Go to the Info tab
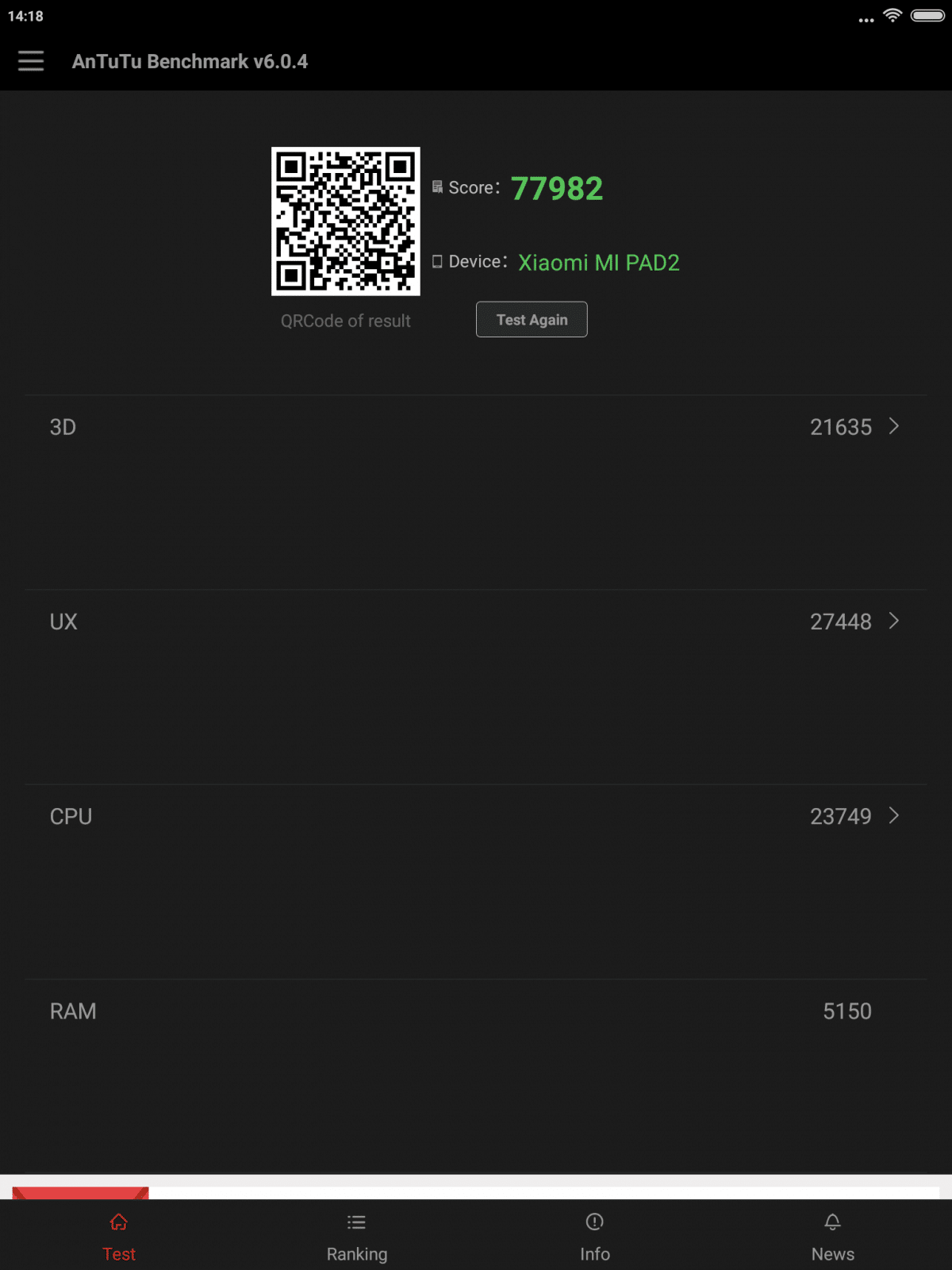 pos(595,1237)
